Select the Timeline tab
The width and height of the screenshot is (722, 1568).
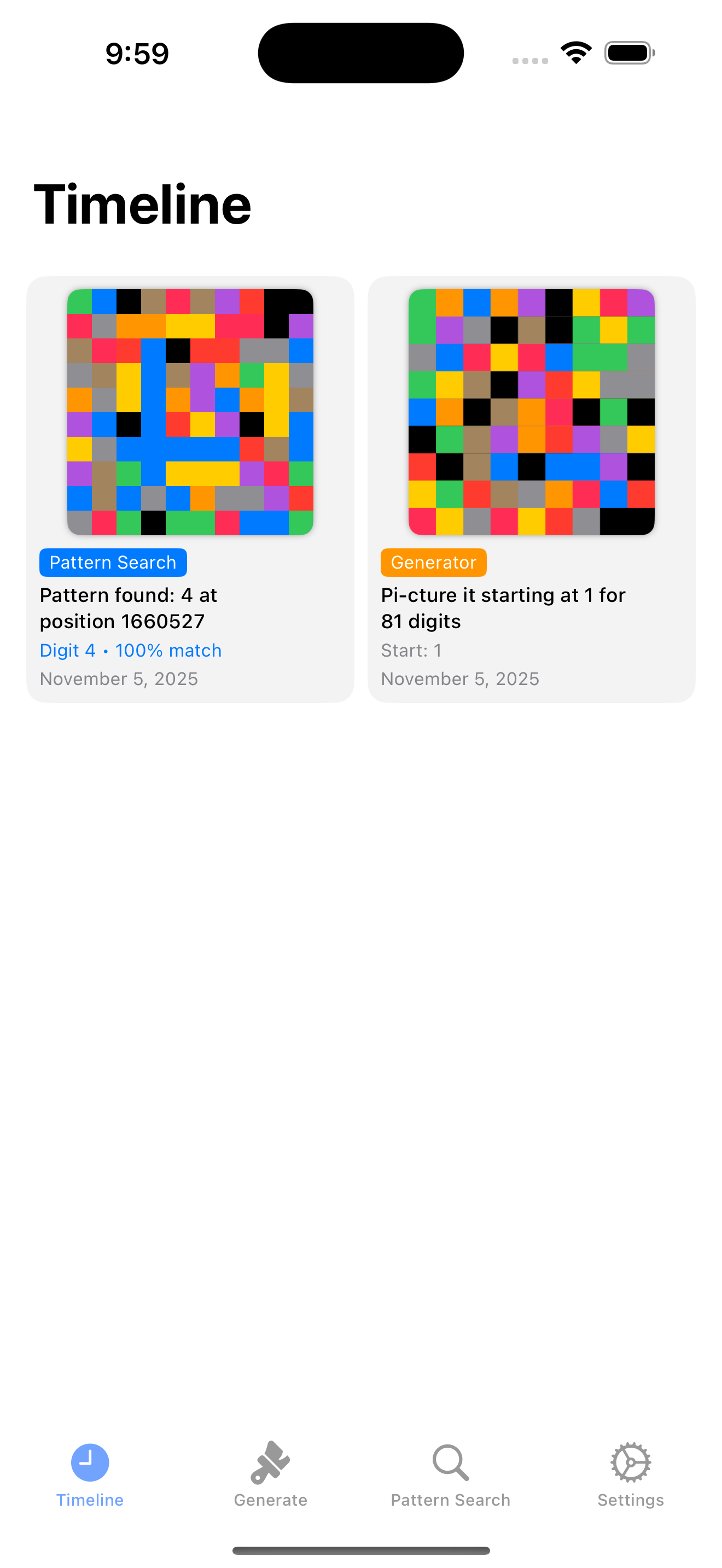click(x=90, y=1473)
